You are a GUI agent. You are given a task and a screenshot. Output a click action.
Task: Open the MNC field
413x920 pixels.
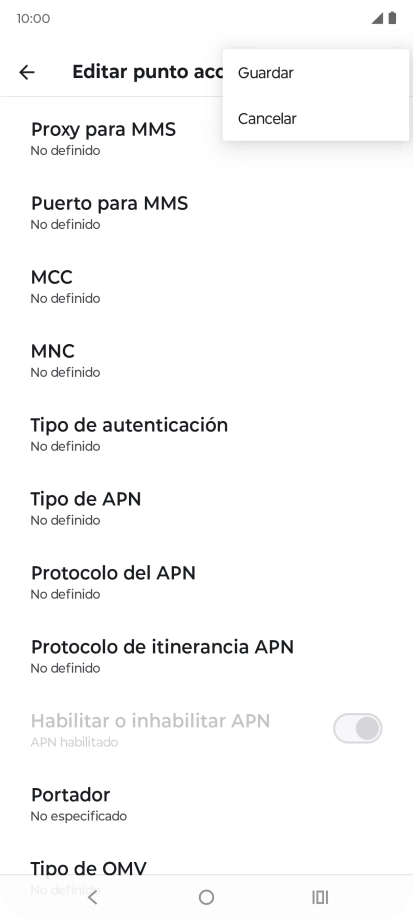[206, 360]
